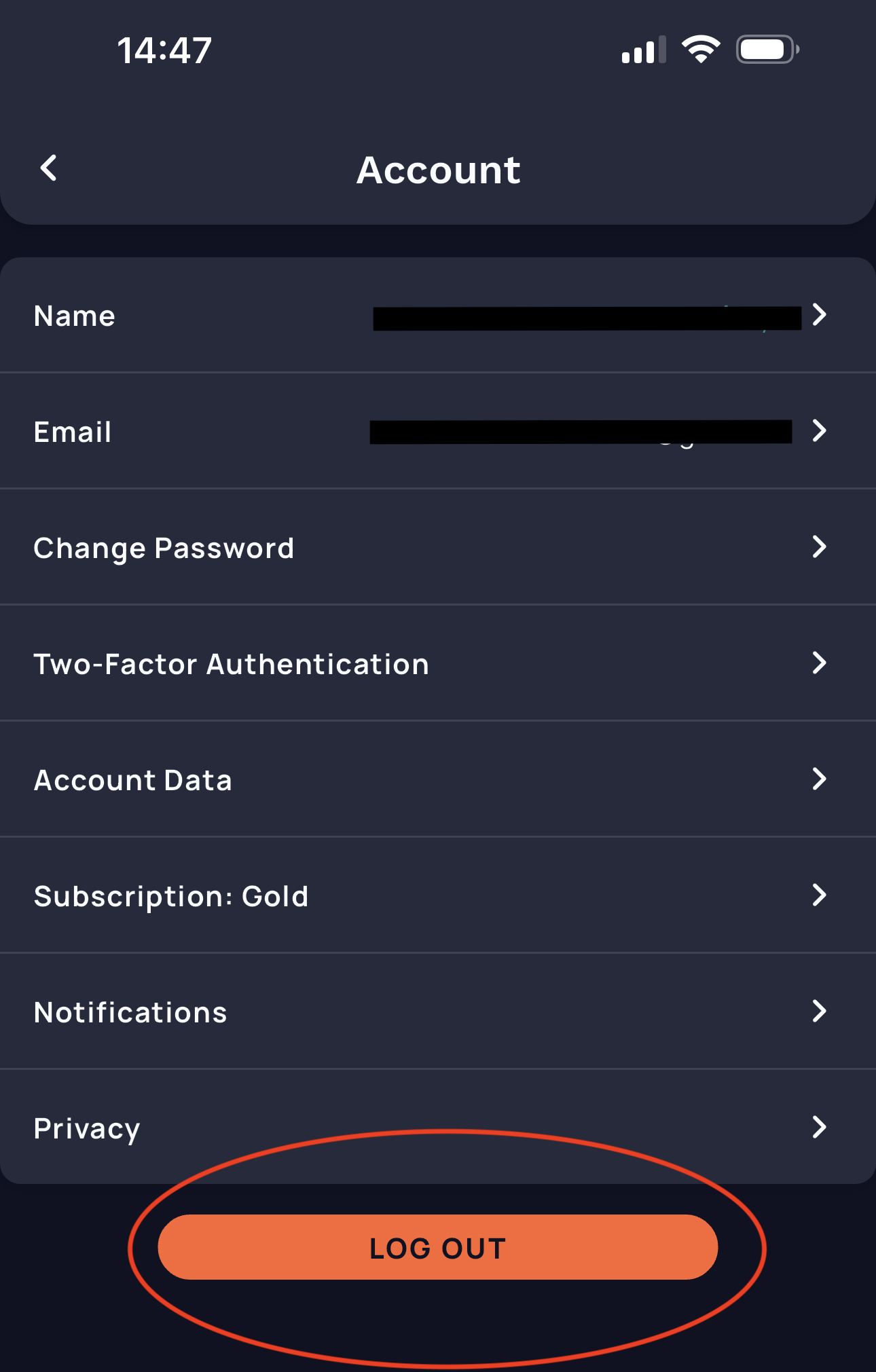This screenshot has height=1372, width=876.
Task: Tap the Wi-Fi status icon
Action: point(699,49)
